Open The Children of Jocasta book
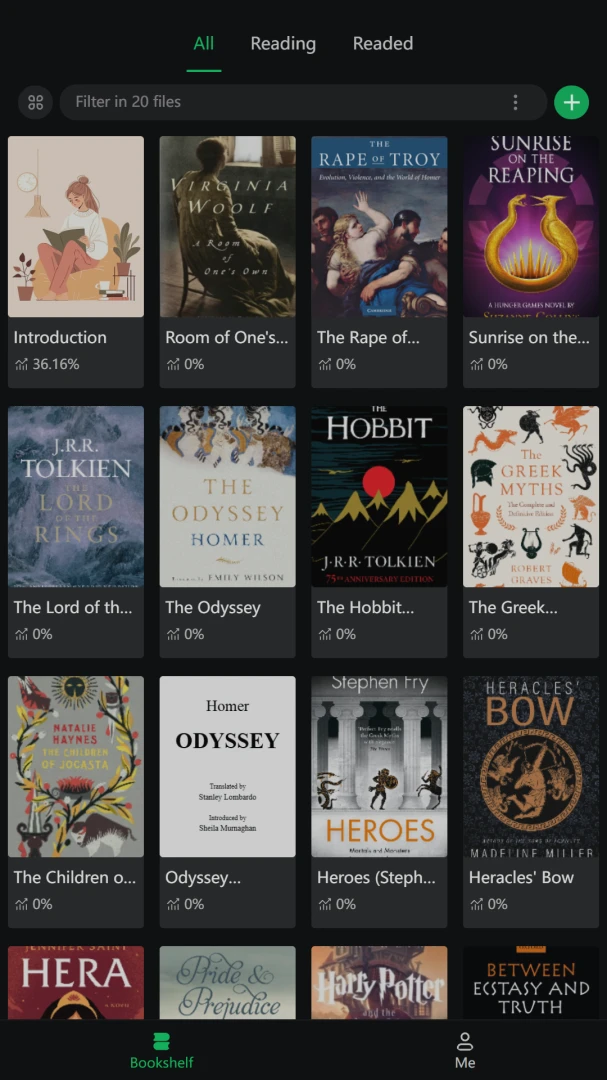 pyautogui.click(x=76, y=802)
